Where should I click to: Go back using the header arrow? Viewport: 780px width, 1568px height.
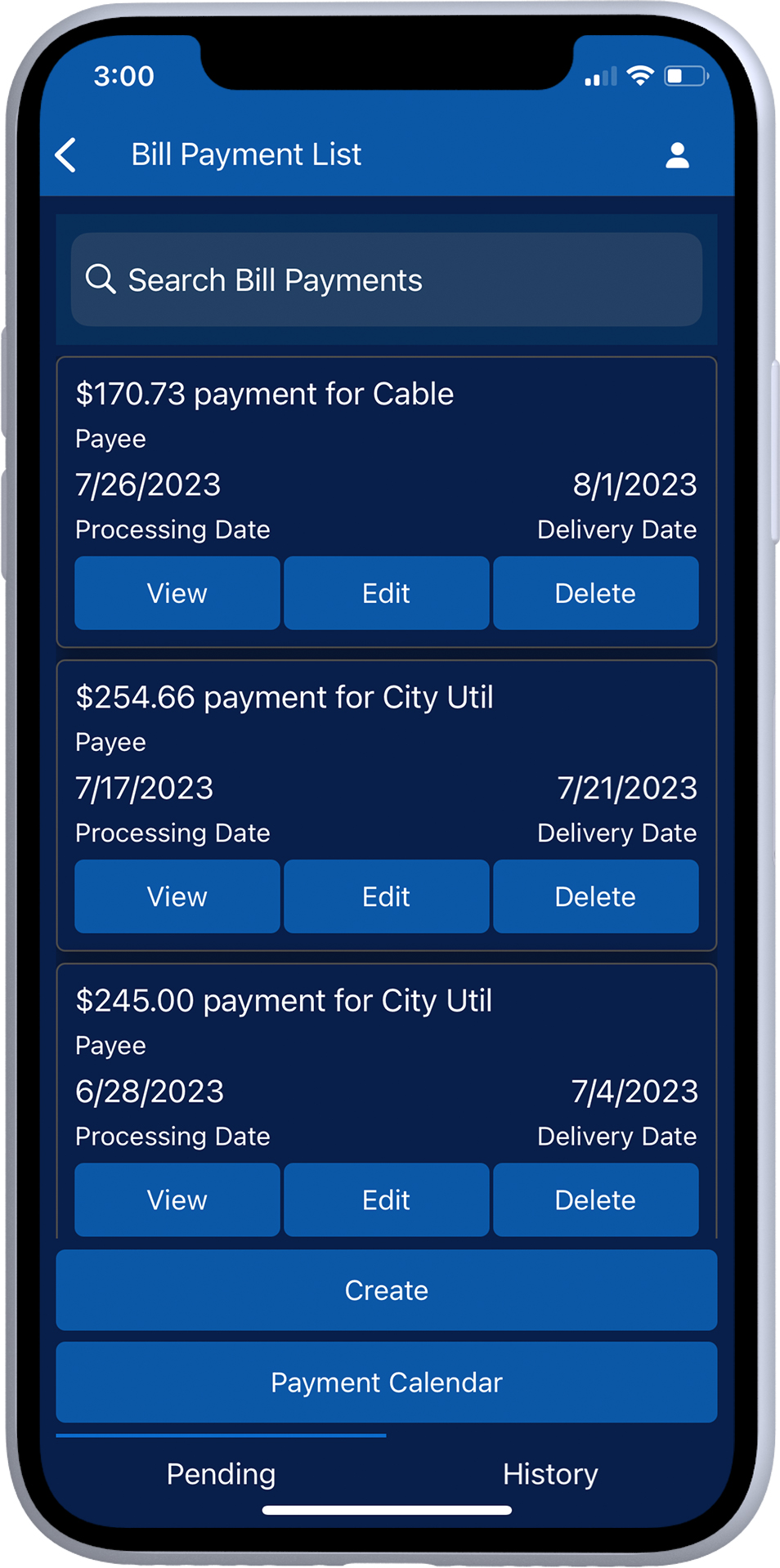tap(65, 154)
